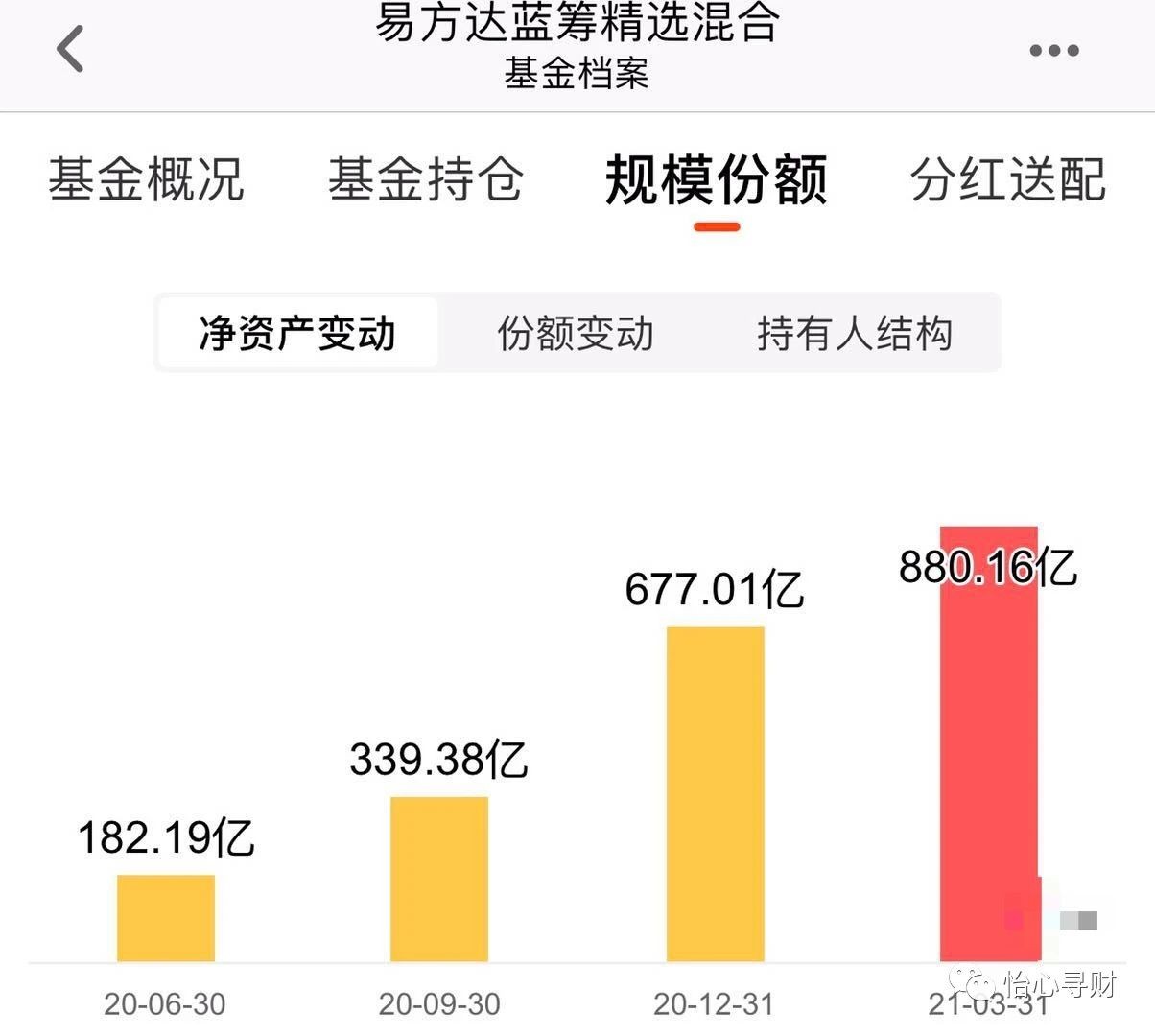Select the 20-09-30 bar of 339.38亿
The width and height of the screenshot is (1155, 1036).
coord(439,879)
